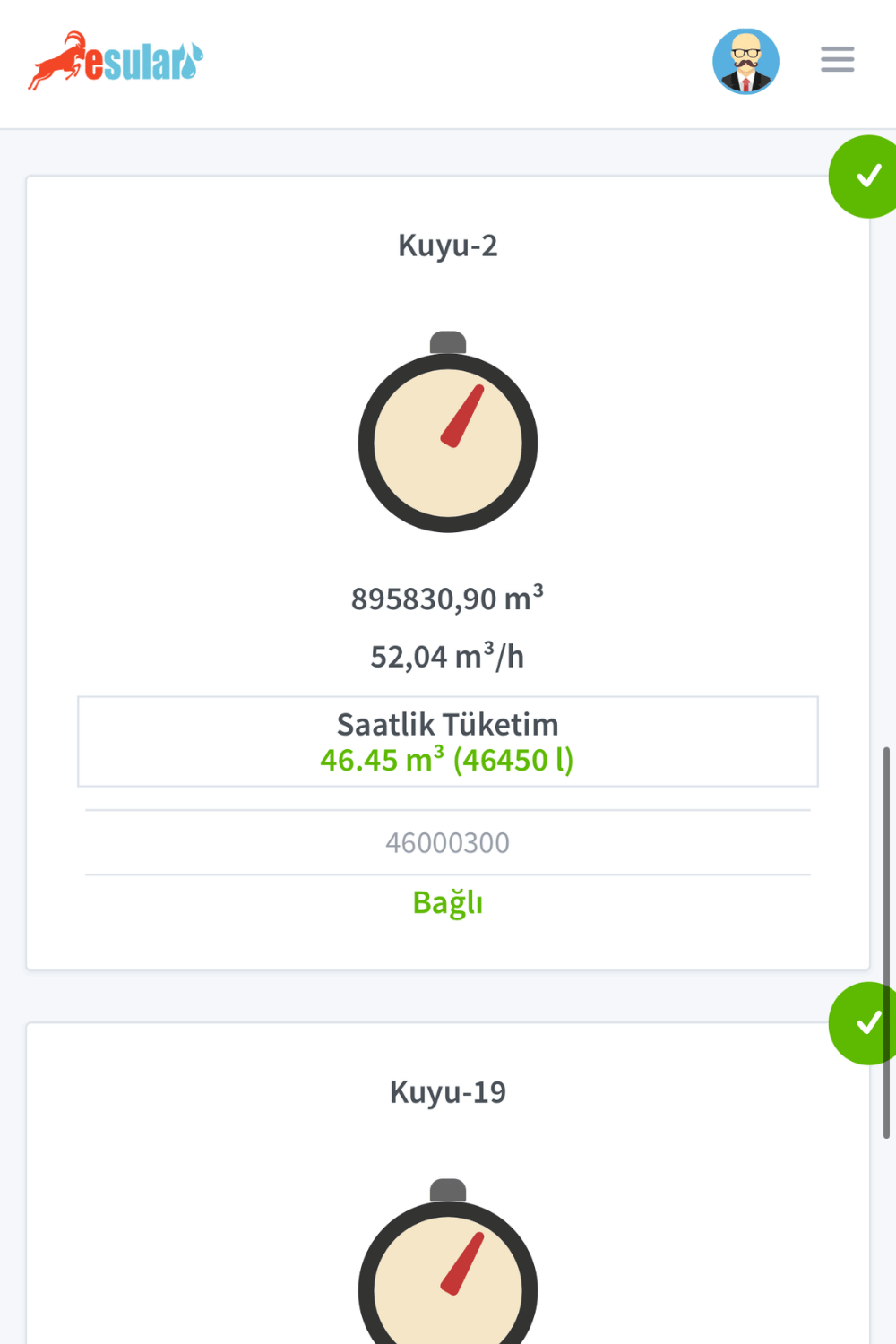This screenshot has width=896, height=1344.
Task: Open the hourly consumption value 46.45 m³
Action: point(448,760)
